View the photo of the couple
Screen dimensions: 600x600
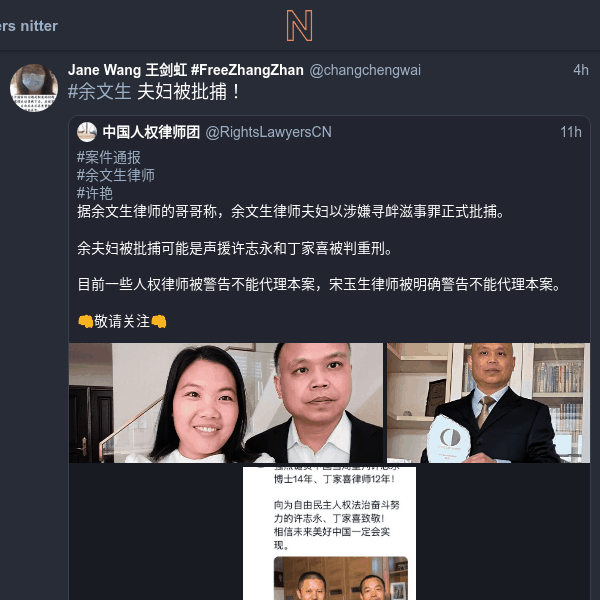[226, 403]
